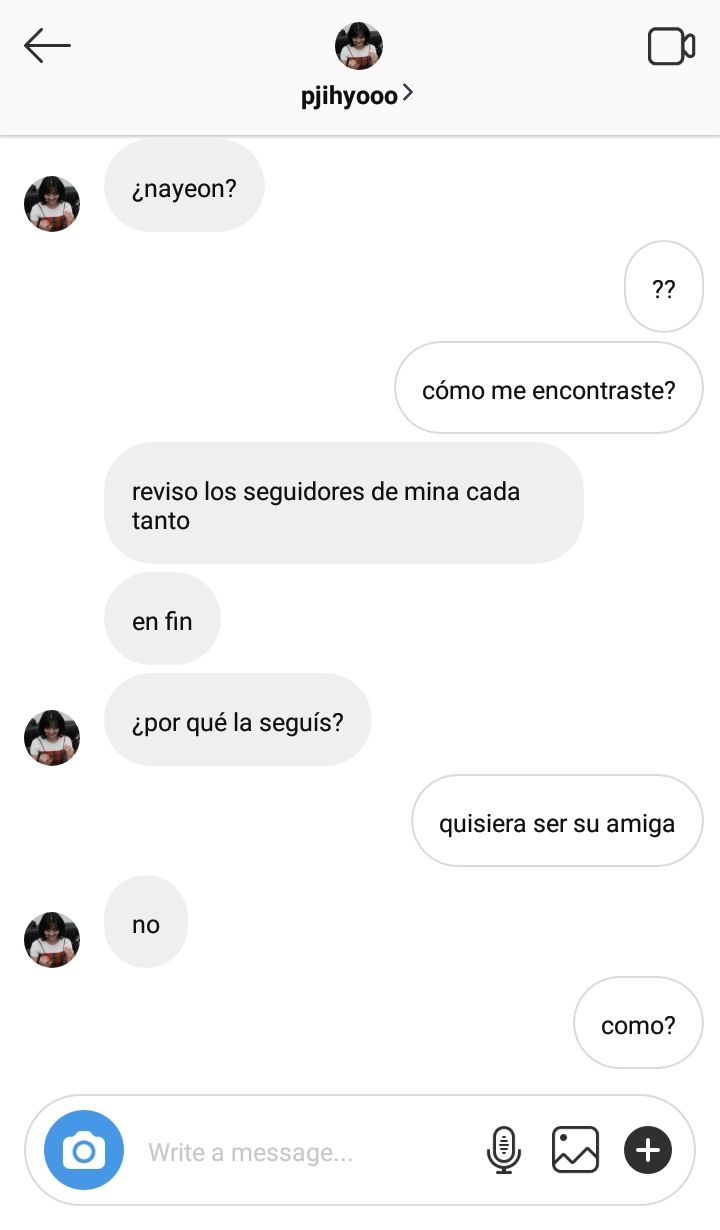This screenshot has height=1230, width=720.
Task: Record a voice message with microphone
Action: pyautogui.click(x=504, y=1150)
